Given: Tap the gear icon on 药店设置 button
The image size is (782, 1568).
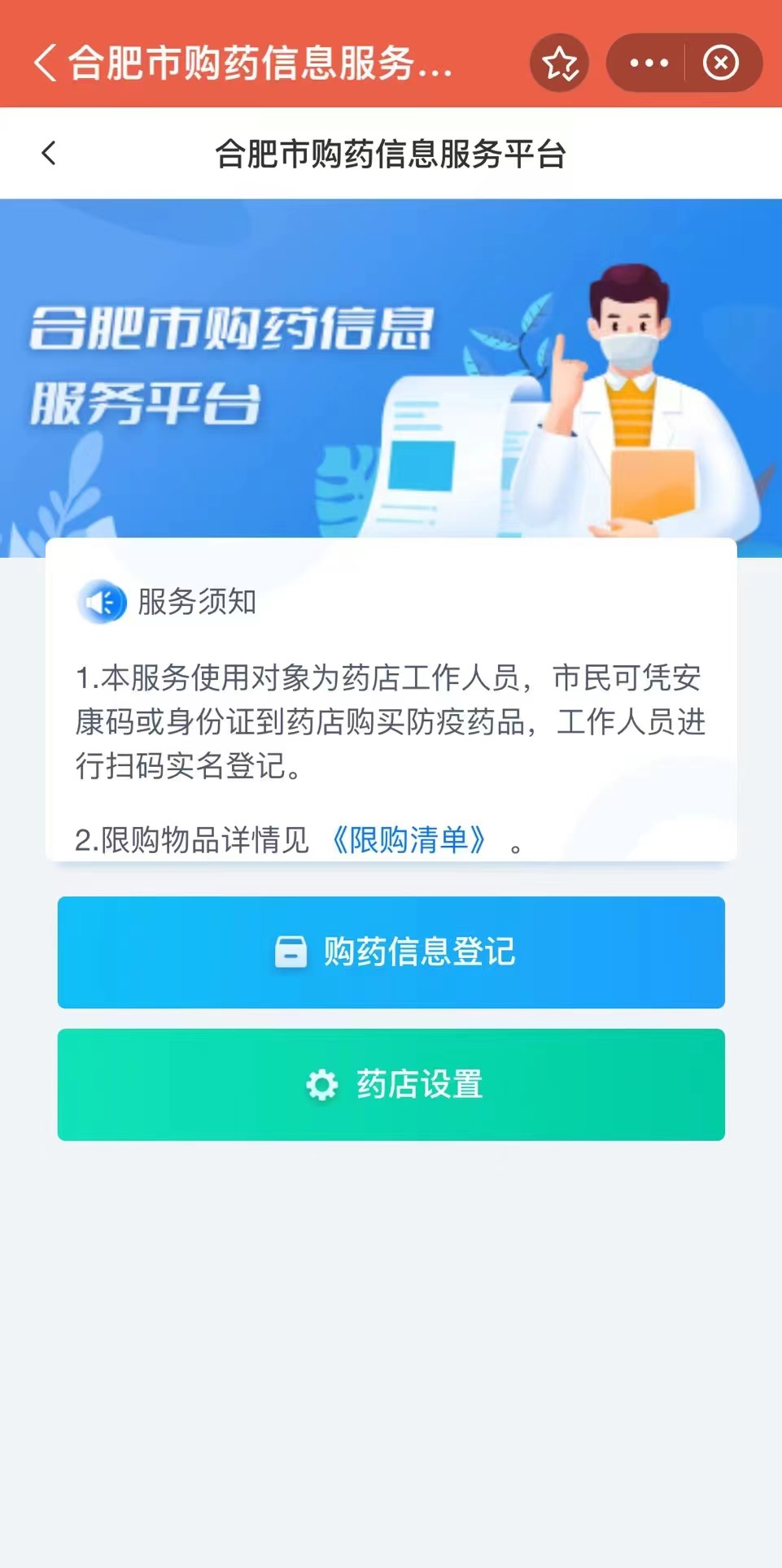Looking at the screenshot, I should 323,1085.
